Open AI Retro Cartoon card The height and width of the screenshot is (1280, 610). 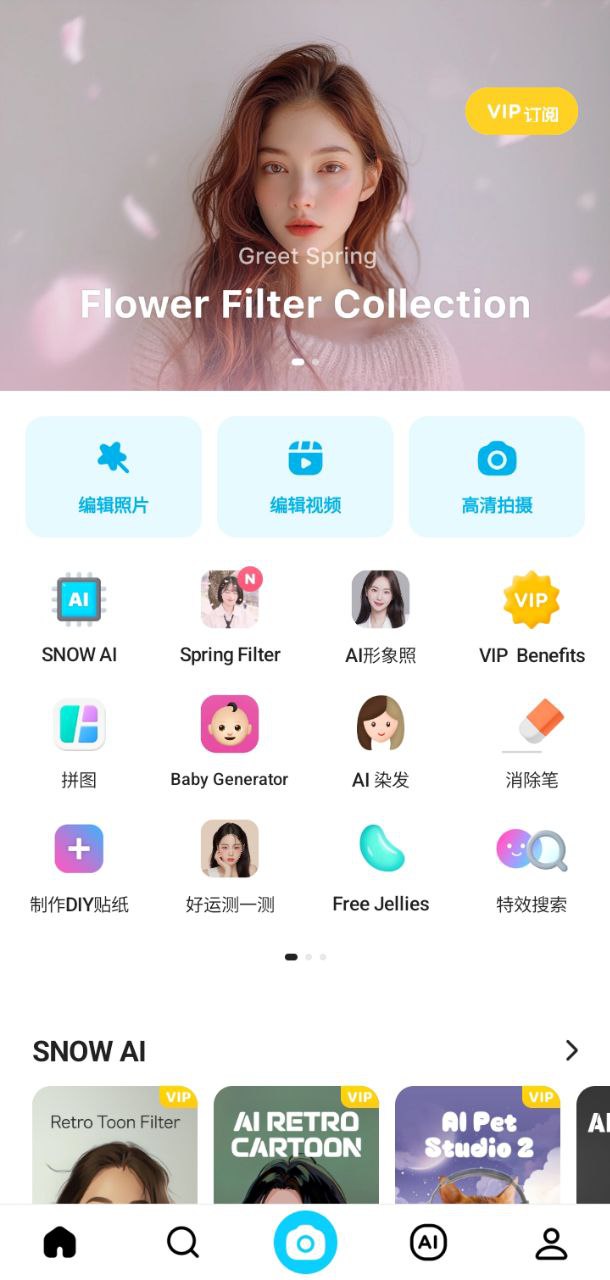click(296, 1145)
